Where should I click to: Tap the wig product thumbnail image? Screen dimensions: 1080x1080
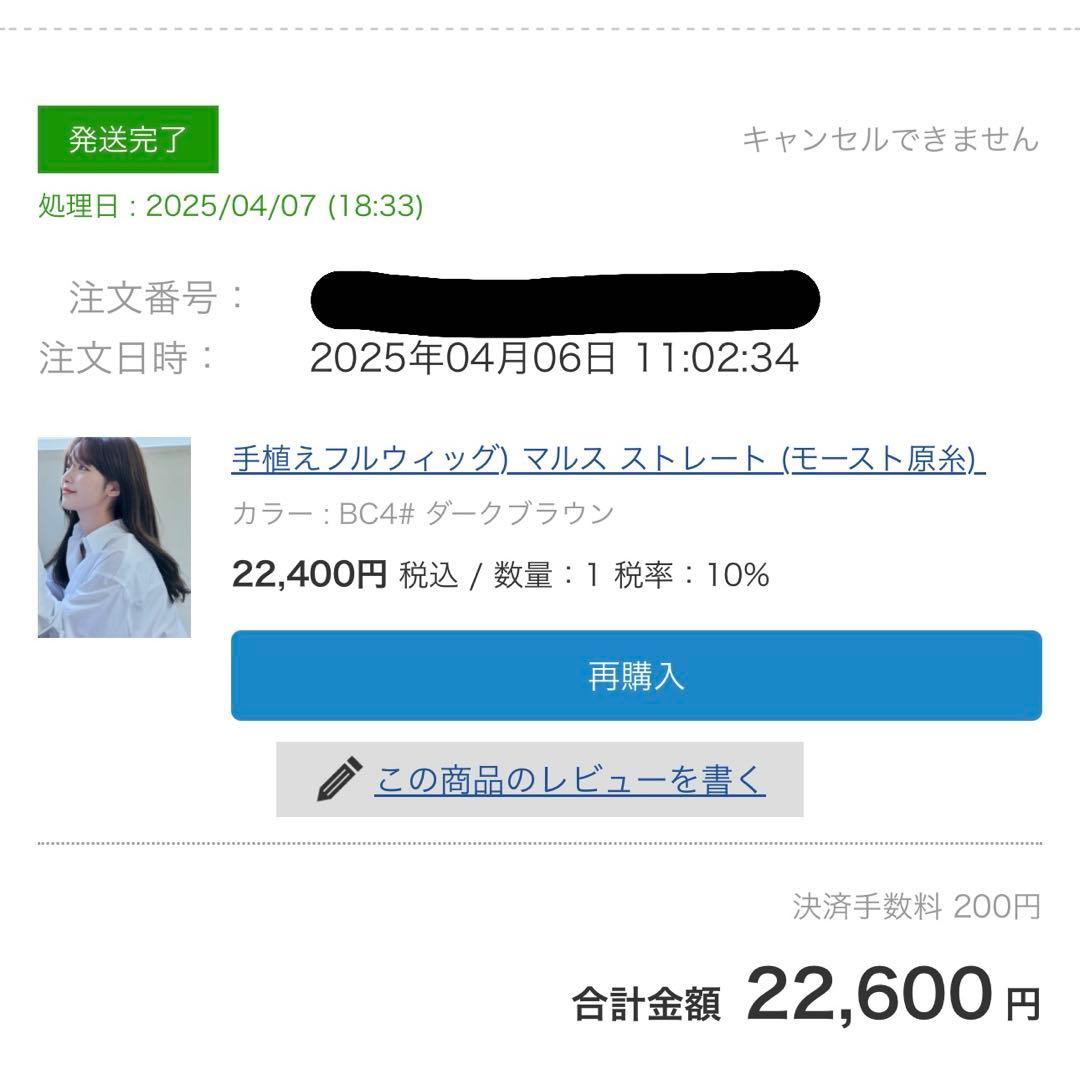coord(114,537)
